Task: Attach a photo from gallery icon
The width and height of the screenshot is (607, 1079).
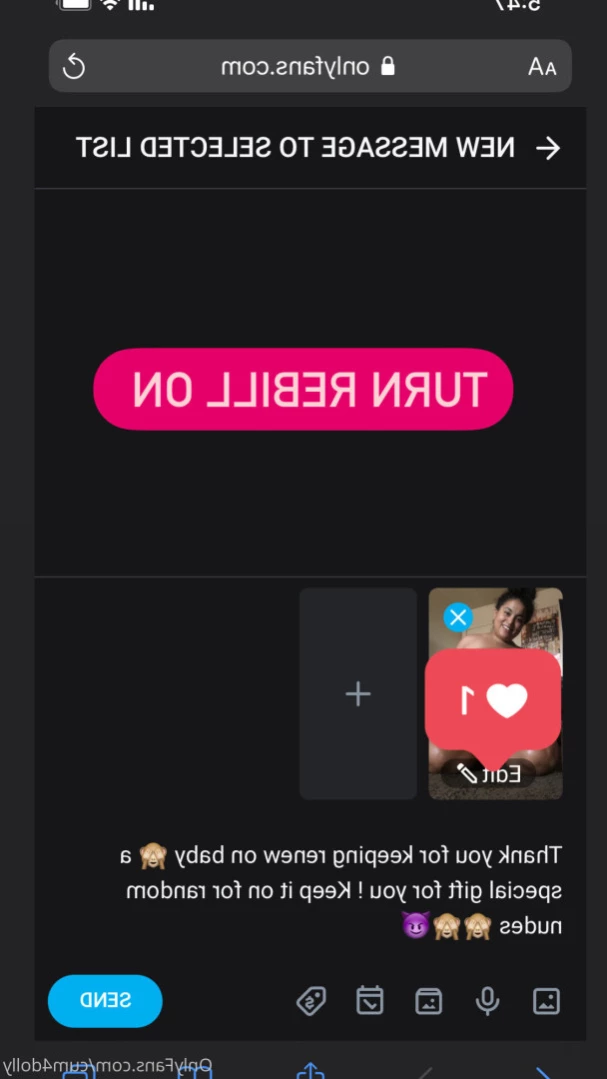Action: click(x=546, y=1000)
